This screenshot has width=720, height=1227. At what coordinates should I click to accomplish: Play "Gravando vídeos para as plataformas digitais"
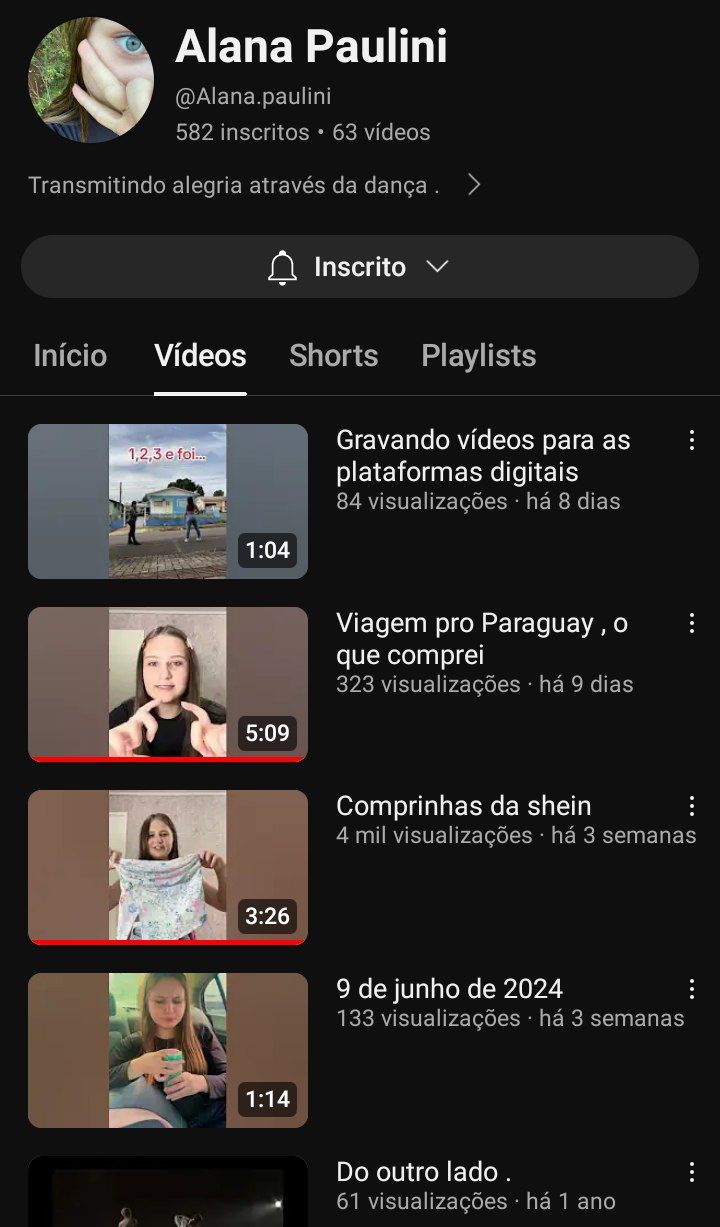[x=168, y=501]
